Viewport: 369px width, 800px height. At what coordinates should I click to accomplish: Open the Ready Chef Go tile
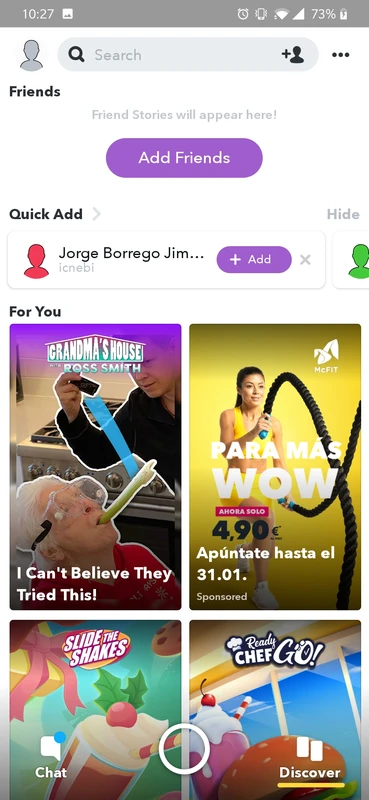point(275,710)
